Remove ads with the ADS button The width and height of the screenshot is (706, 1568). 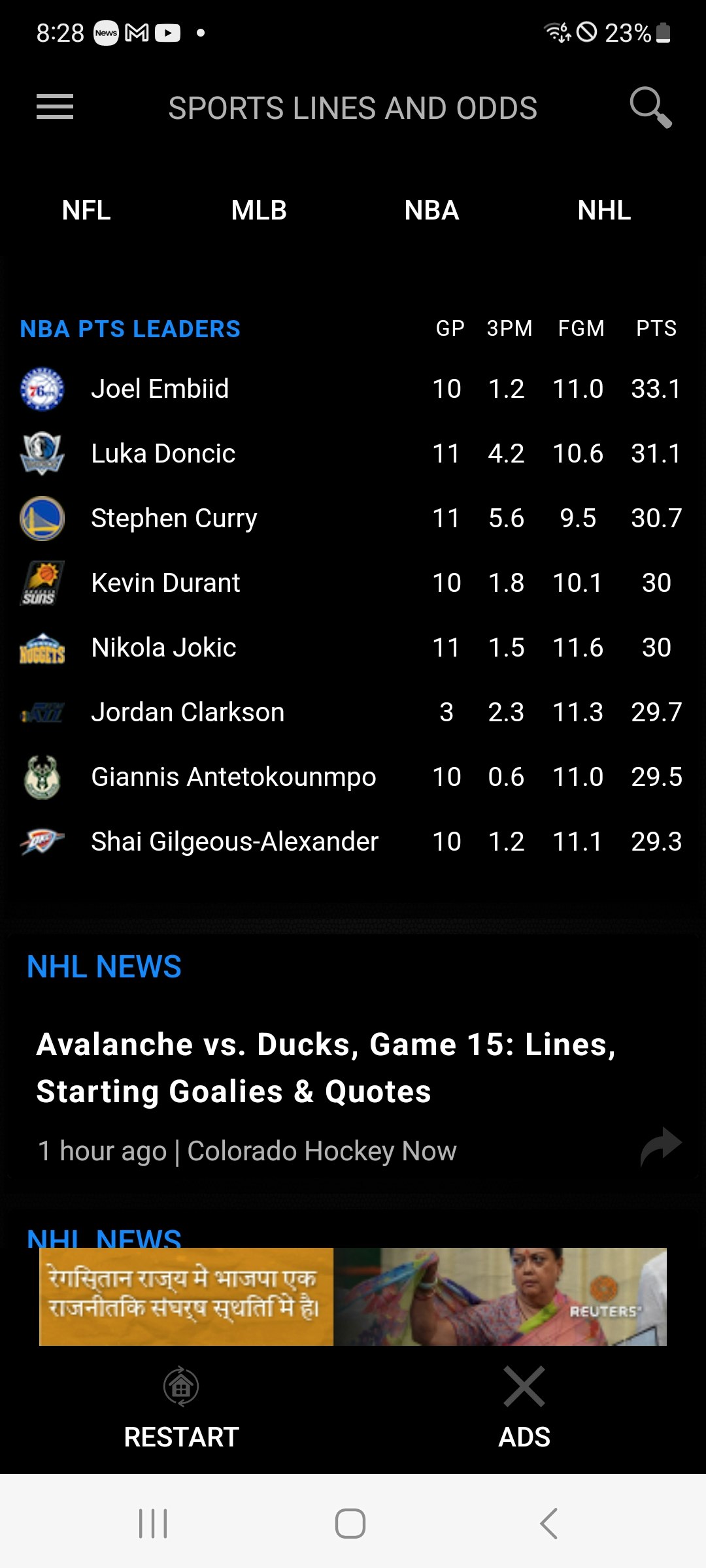[524, 1408]
